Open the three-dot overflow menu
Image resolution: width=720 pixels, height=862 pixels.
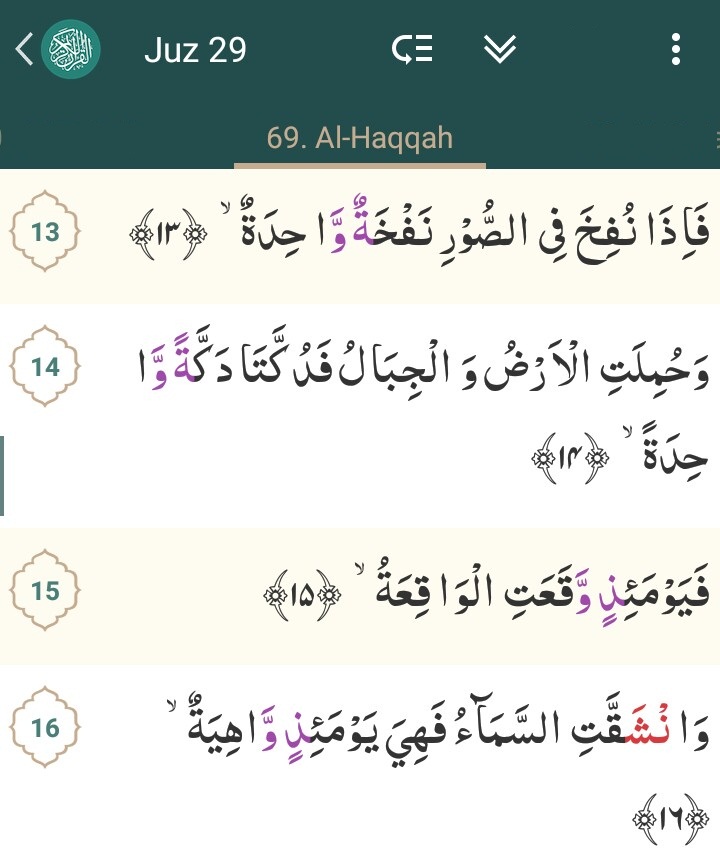pos(676,49)
